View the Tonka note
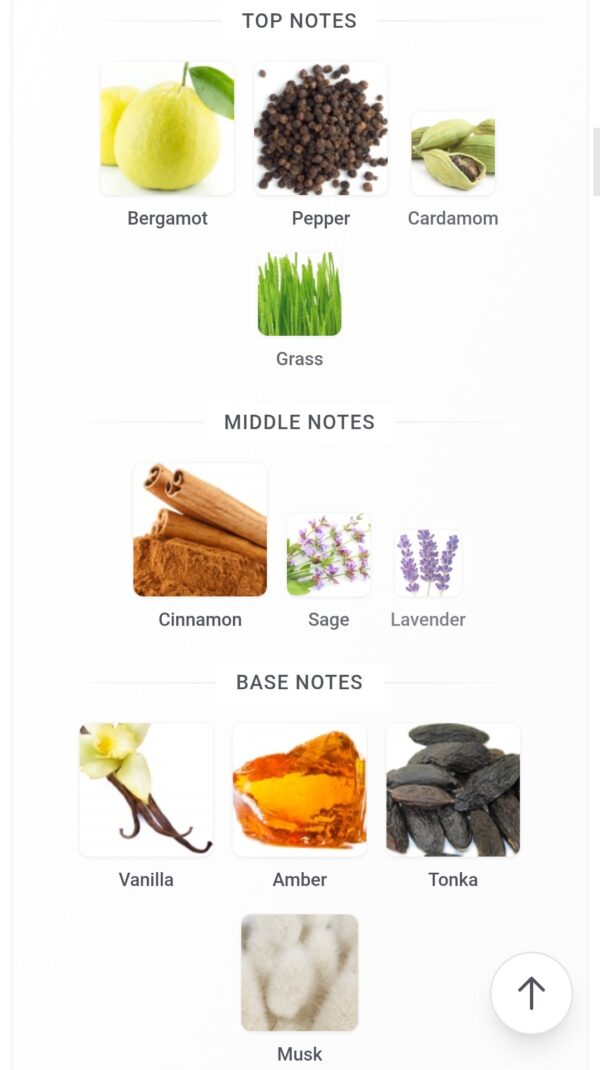Screen dimensions: 600x1070 [x=453, y=790]
